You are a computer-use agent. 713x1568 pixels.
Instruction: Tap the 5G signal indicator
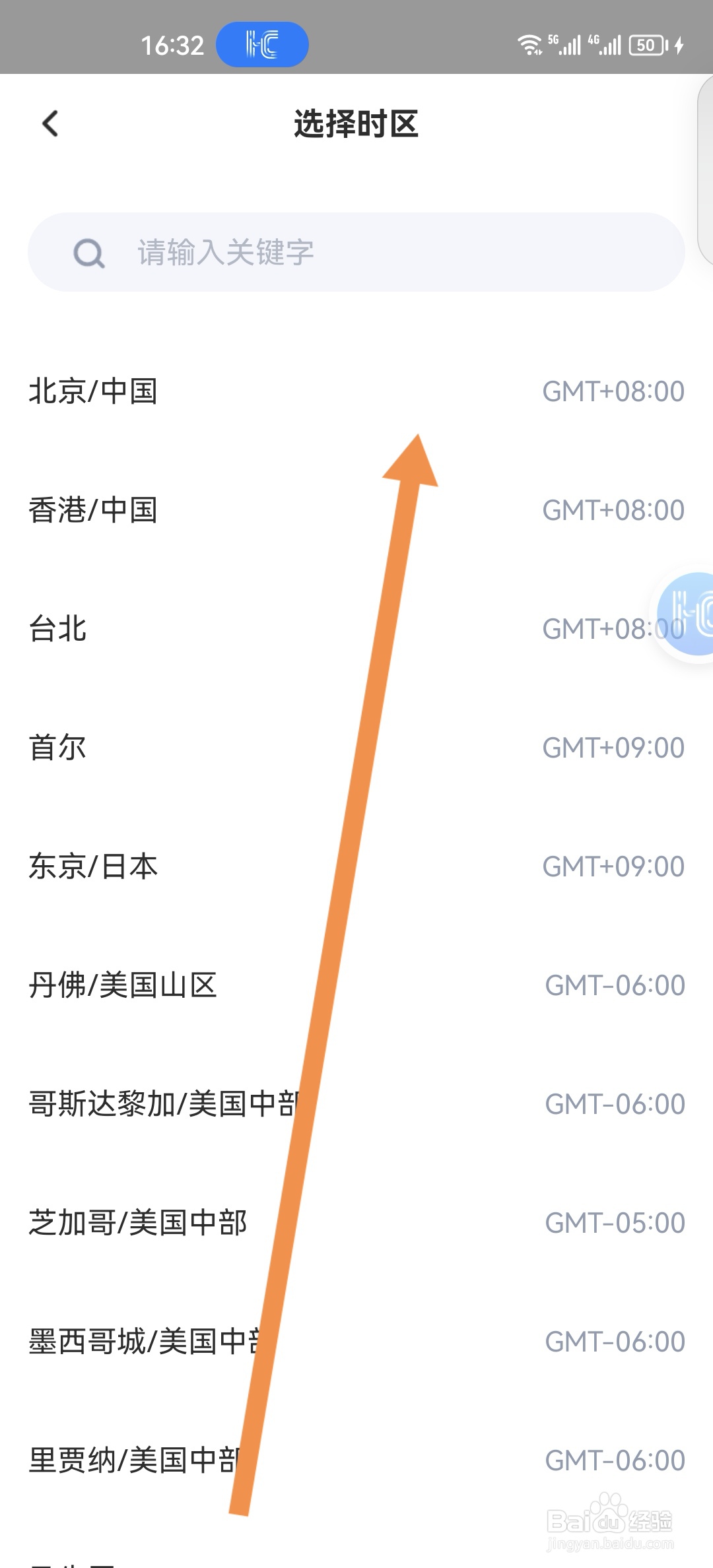(564, 44)
